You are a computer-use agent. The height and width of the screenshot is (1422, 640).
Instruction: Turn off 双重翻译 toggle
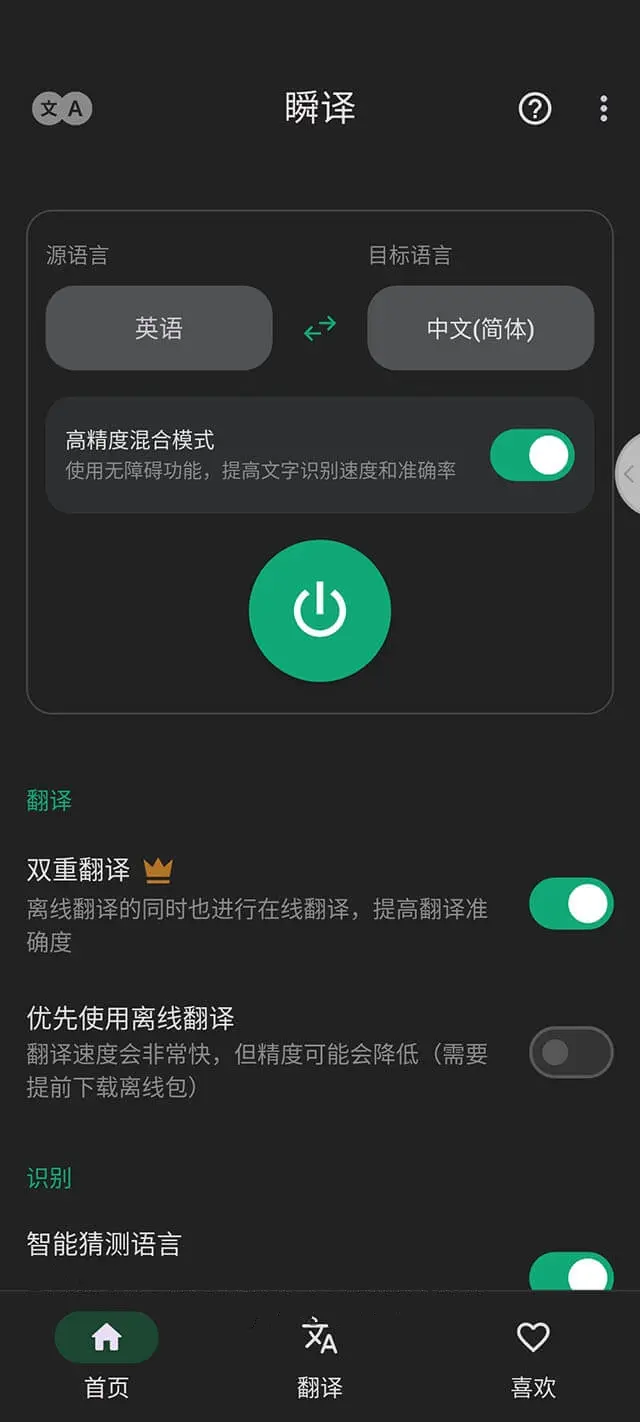[x=570, y=903]
